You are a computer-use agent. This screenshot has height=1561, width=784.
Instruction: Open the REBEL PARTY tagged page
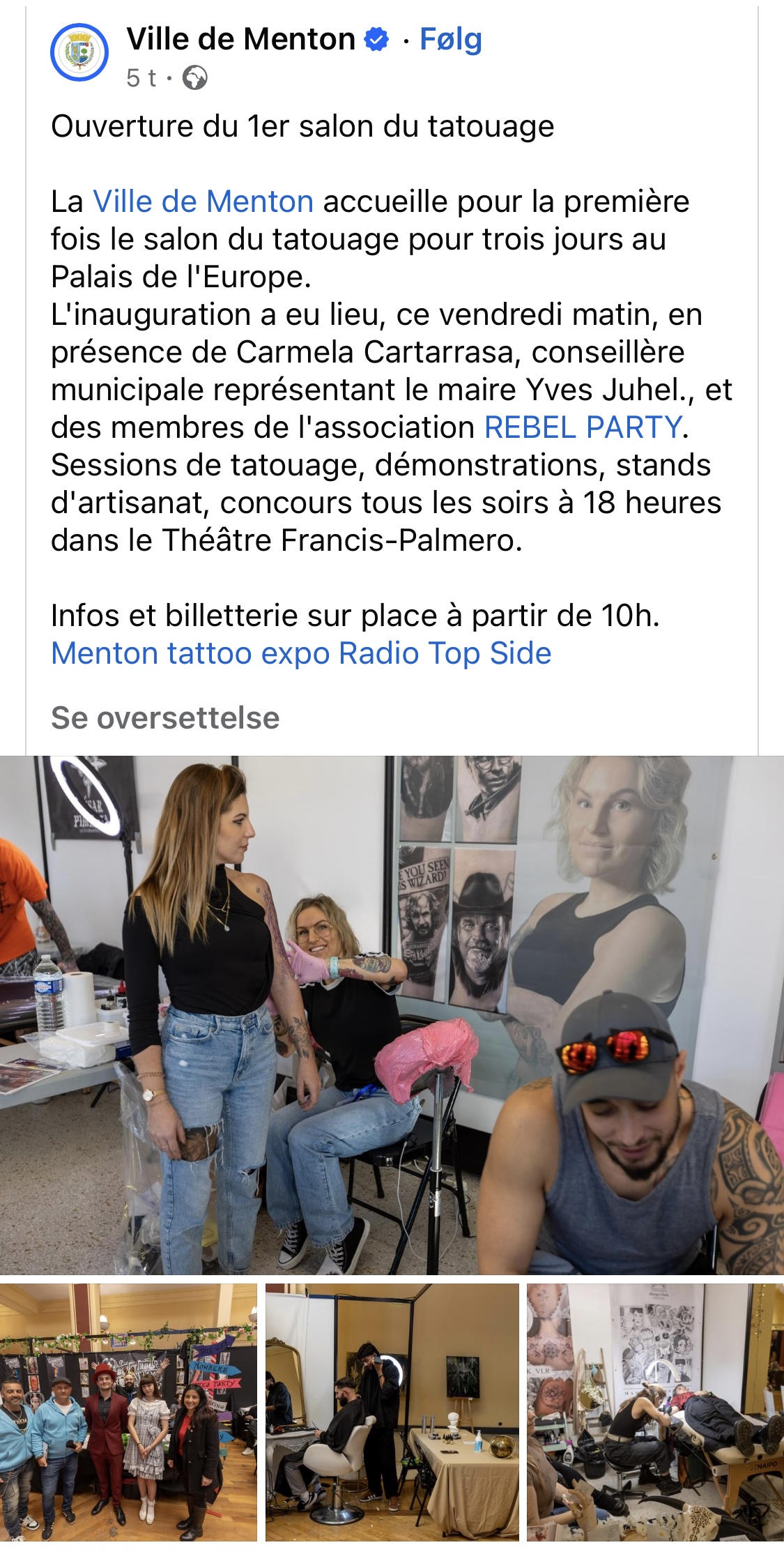pyautogui.click(x=583, y=427)
